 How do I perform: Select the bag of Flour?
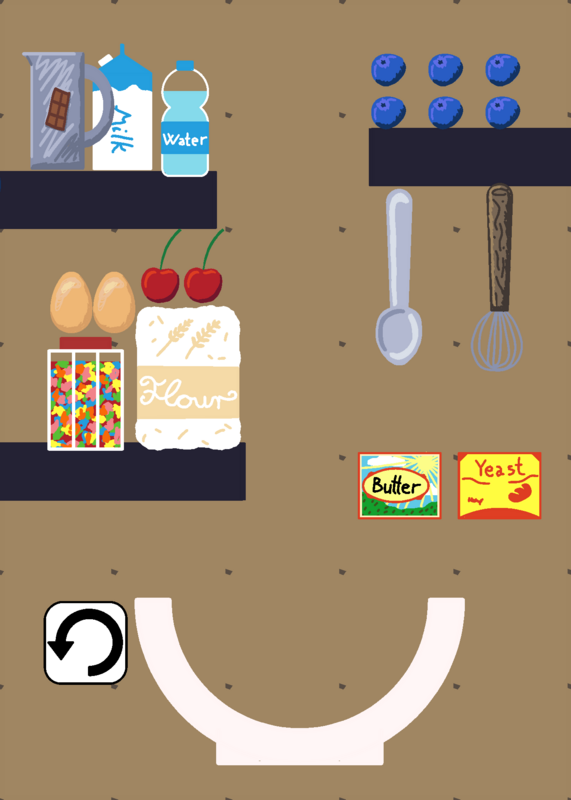coord(188,378)
